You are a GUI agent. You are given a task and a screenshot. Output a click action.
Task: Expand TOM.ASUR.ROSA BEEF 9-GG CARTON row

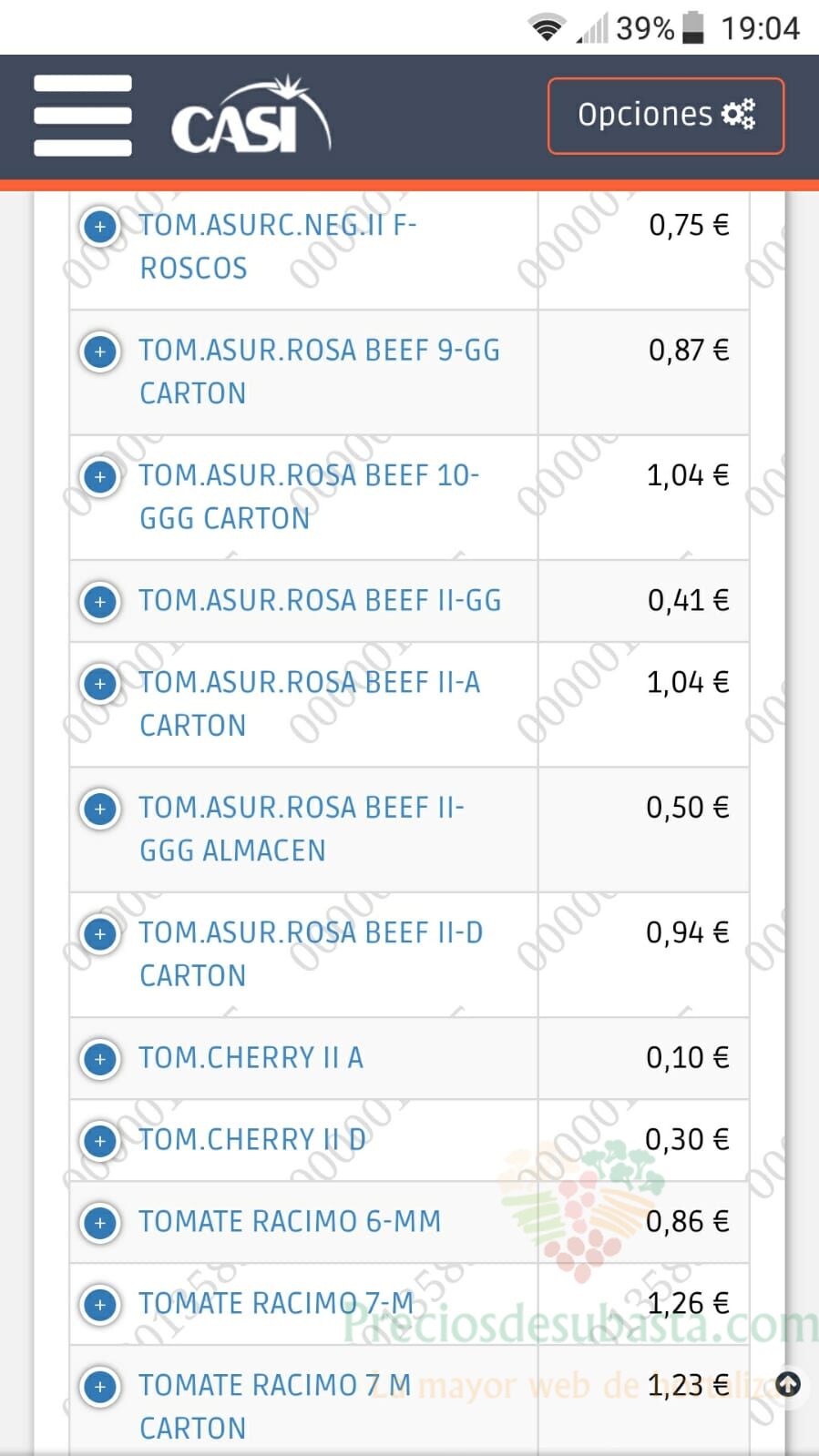coord(100,351)
